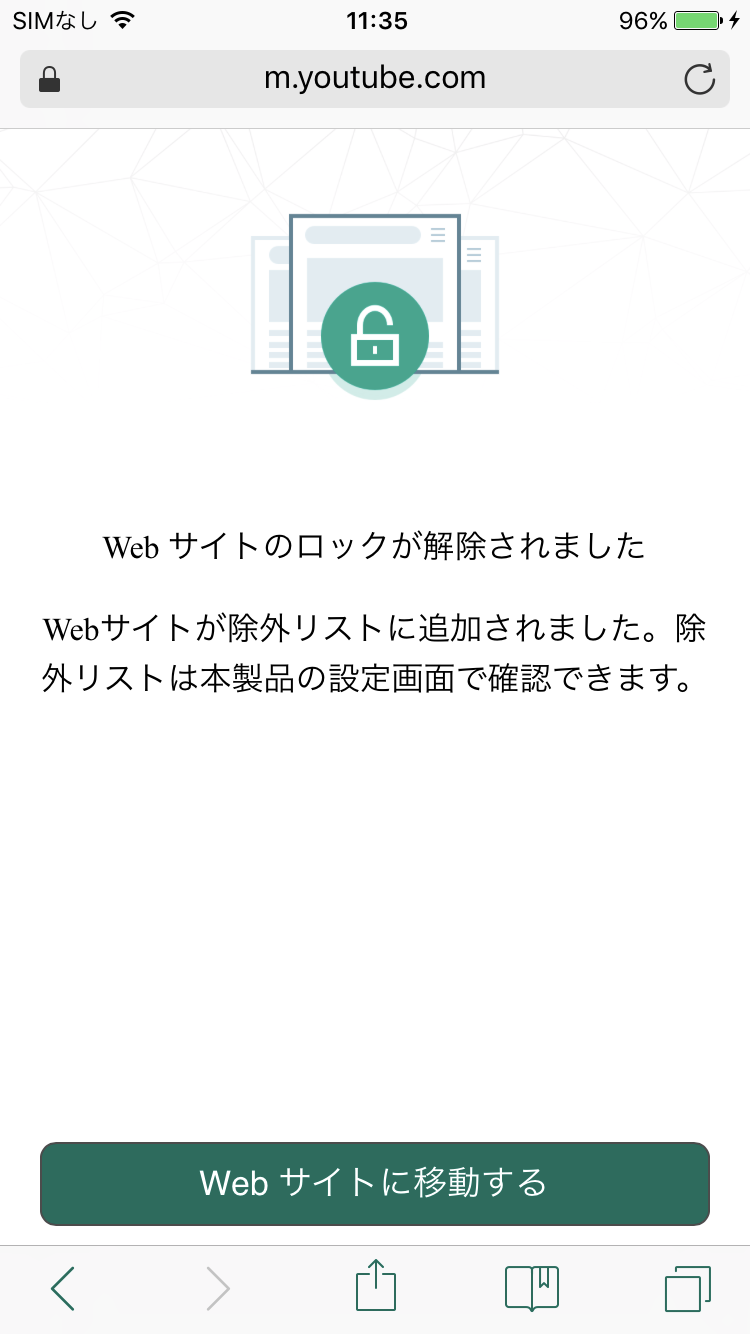Screen dimensions: 750x1334
Task: Tap the "Web サイトに移動する" button
Action: [374, 1183]
